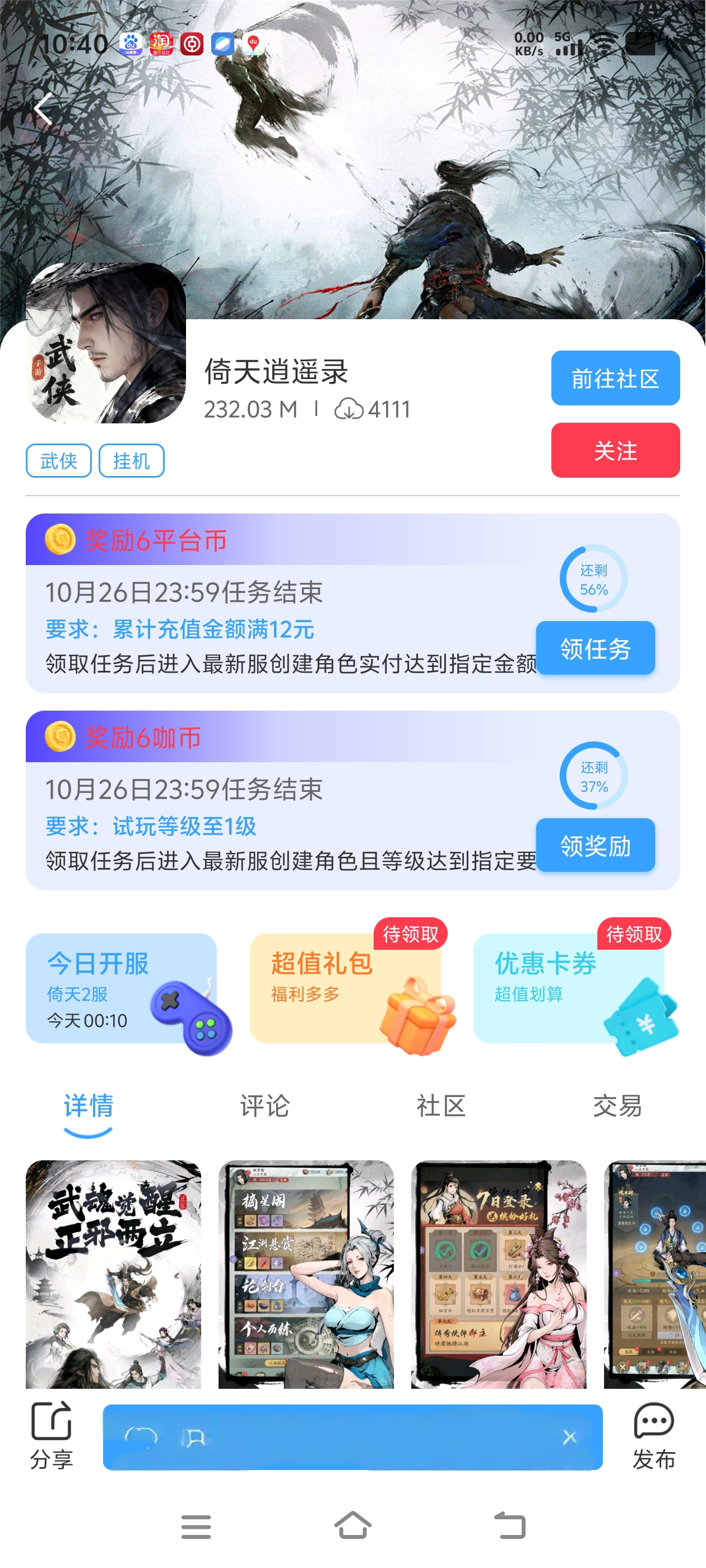Open the 优惠卡券 card
Viewport: 706px width, 1568px height.
point(568,988)
